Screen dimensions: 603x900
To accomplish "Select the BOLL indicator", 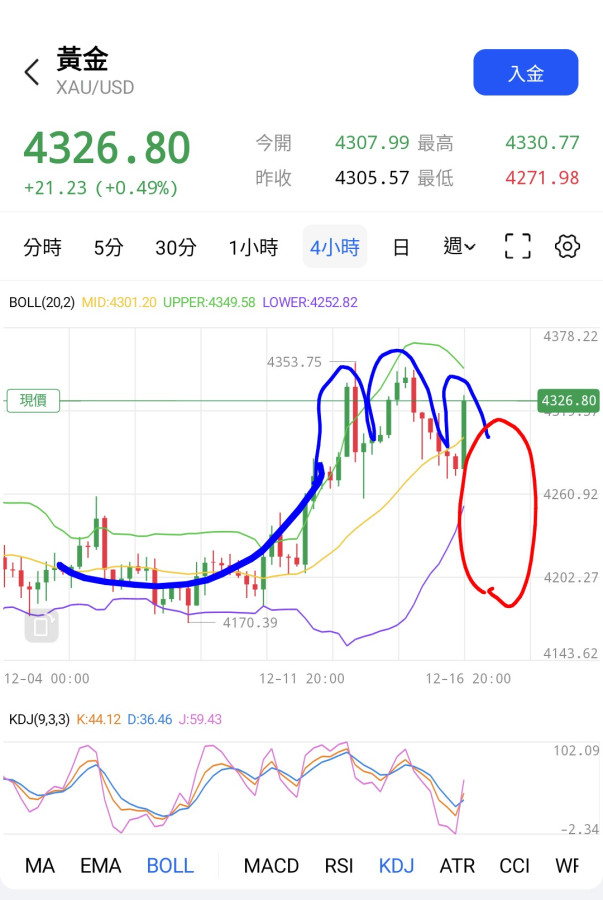I will [x=170, y=865].
